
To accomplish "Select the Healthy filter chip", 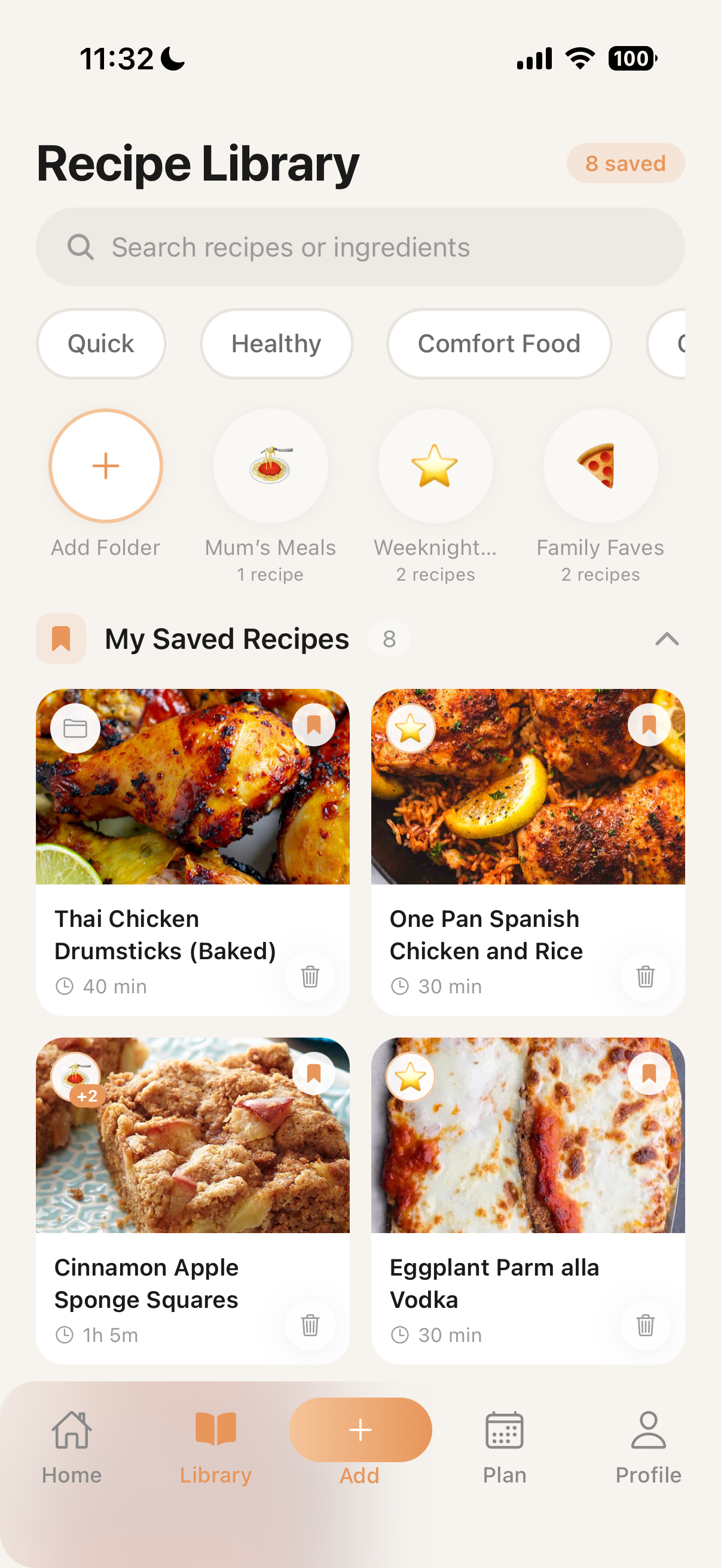I will [x=276, y=343].
